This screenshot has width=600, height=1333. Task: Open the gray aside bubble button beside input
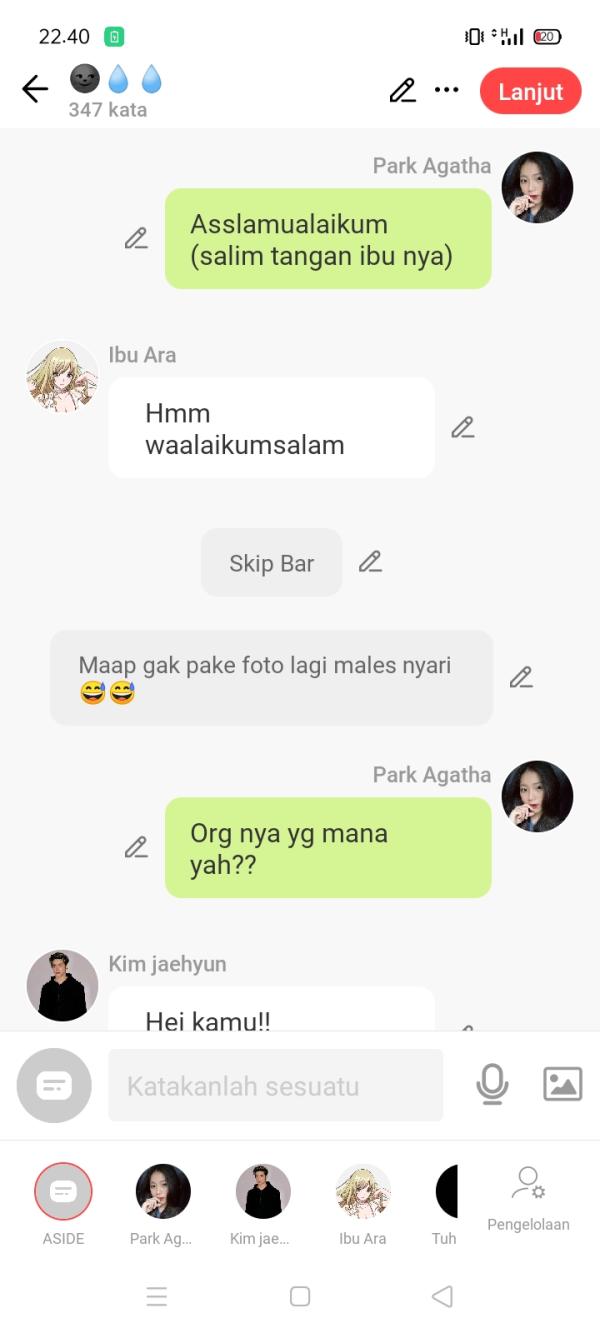pos(54,1086)
